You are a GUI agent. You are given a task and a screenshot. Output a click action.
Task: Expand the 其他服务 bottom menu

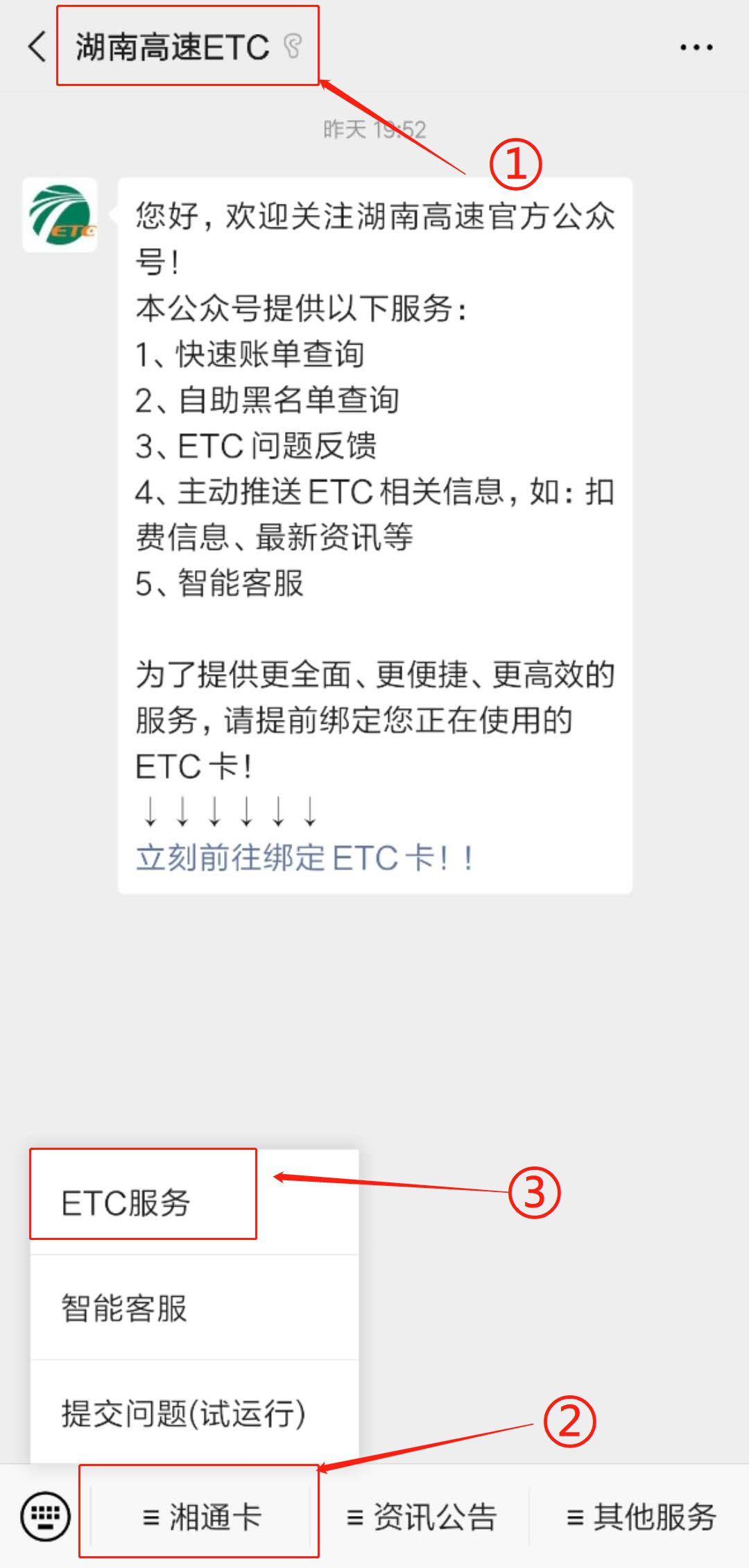tap(641, 1516)
